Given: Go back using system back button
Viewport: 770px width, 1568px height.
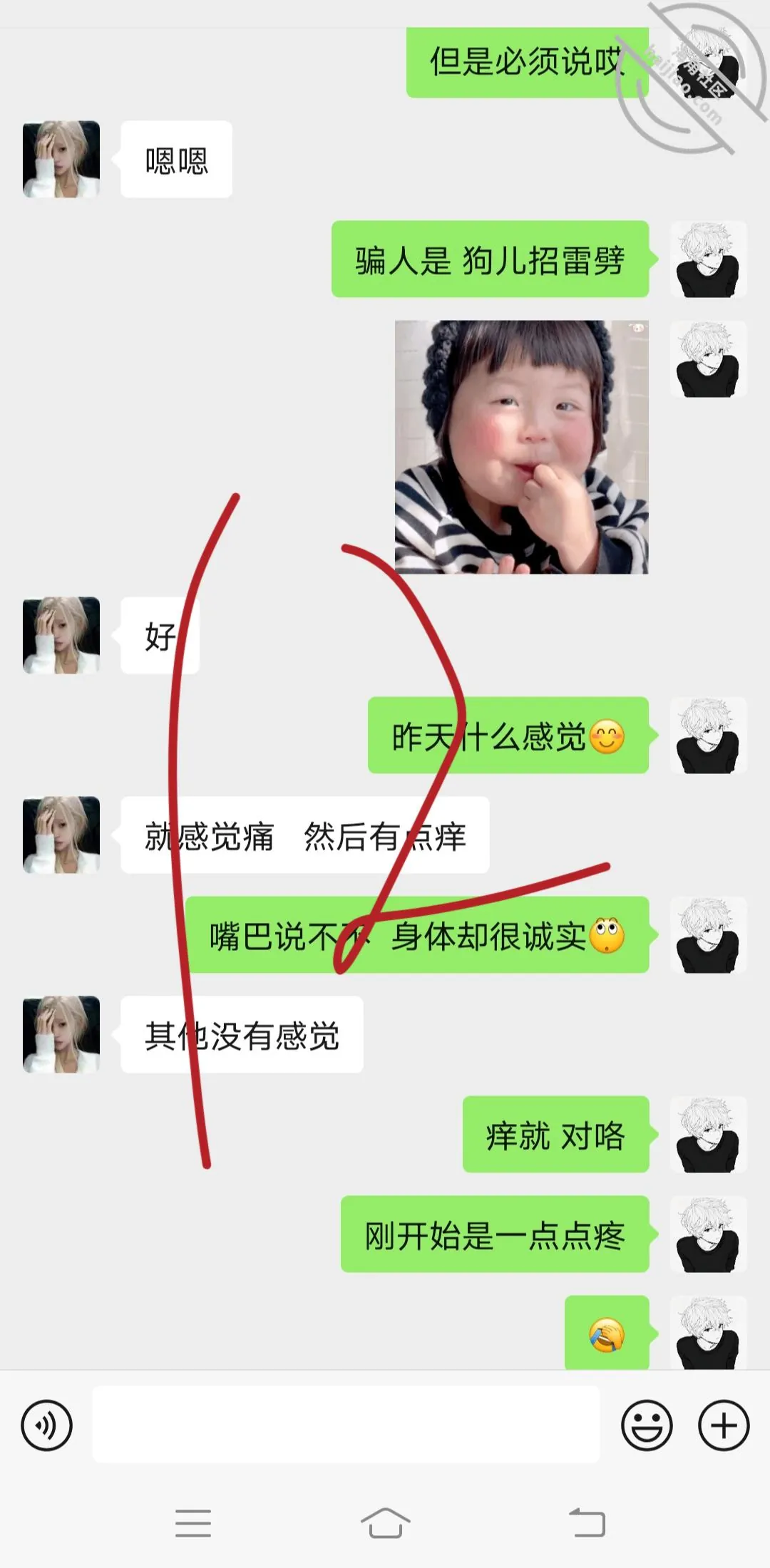Looking at the screenshot, I should [587, 1523].
